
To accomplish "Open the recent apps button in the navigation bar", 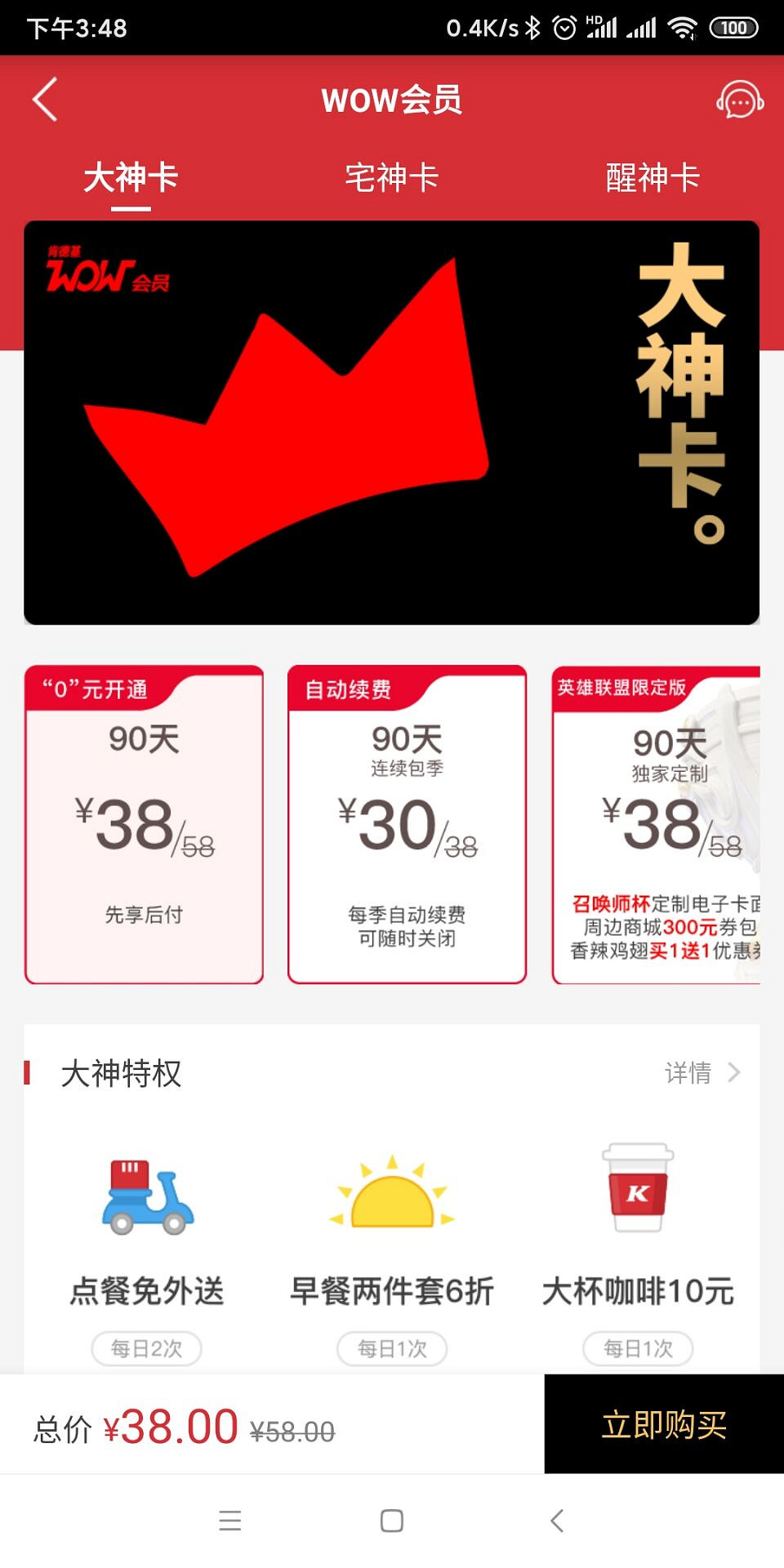I will (x=230, y=1521).
